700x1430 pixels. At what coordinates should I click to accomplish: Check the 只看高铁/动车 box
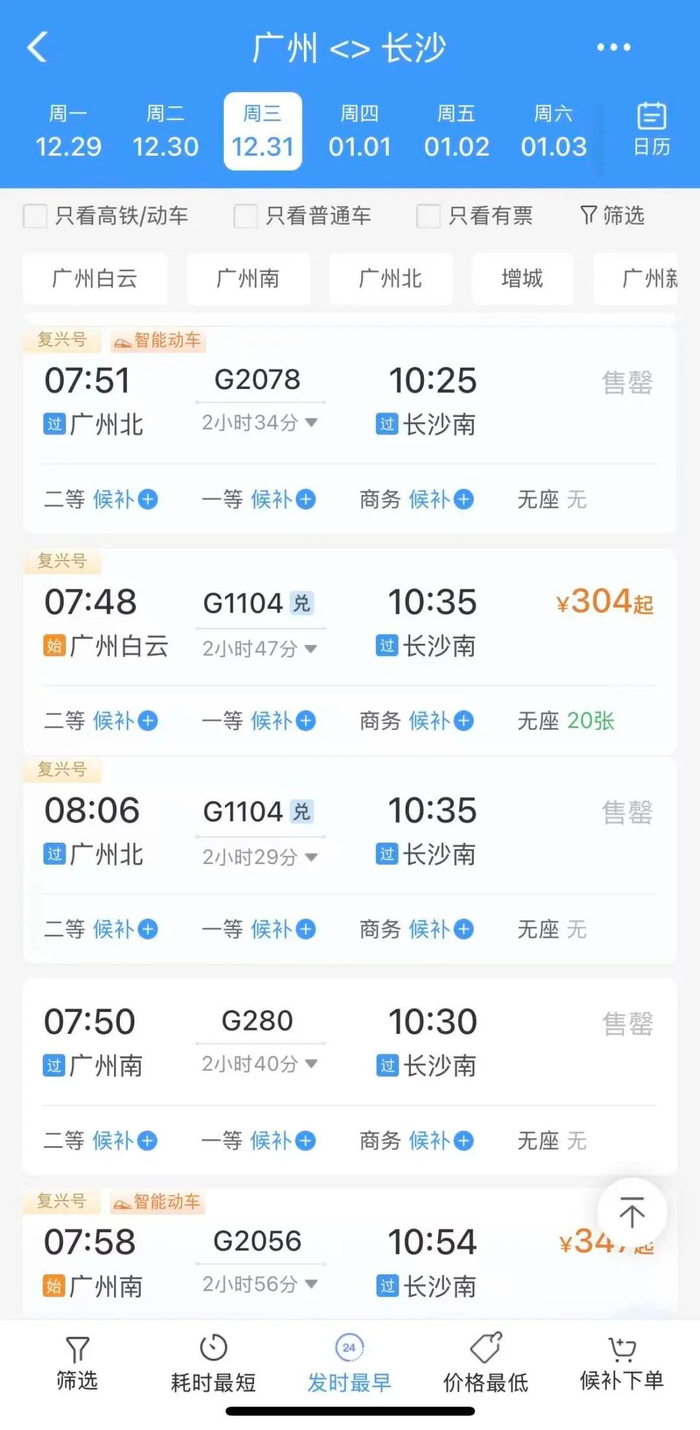point(36,216)
